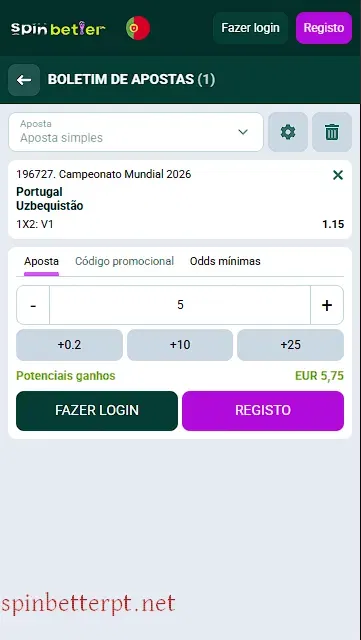Remove the Portugal vs Uzbequistão bet

click(x=338, y=175)
